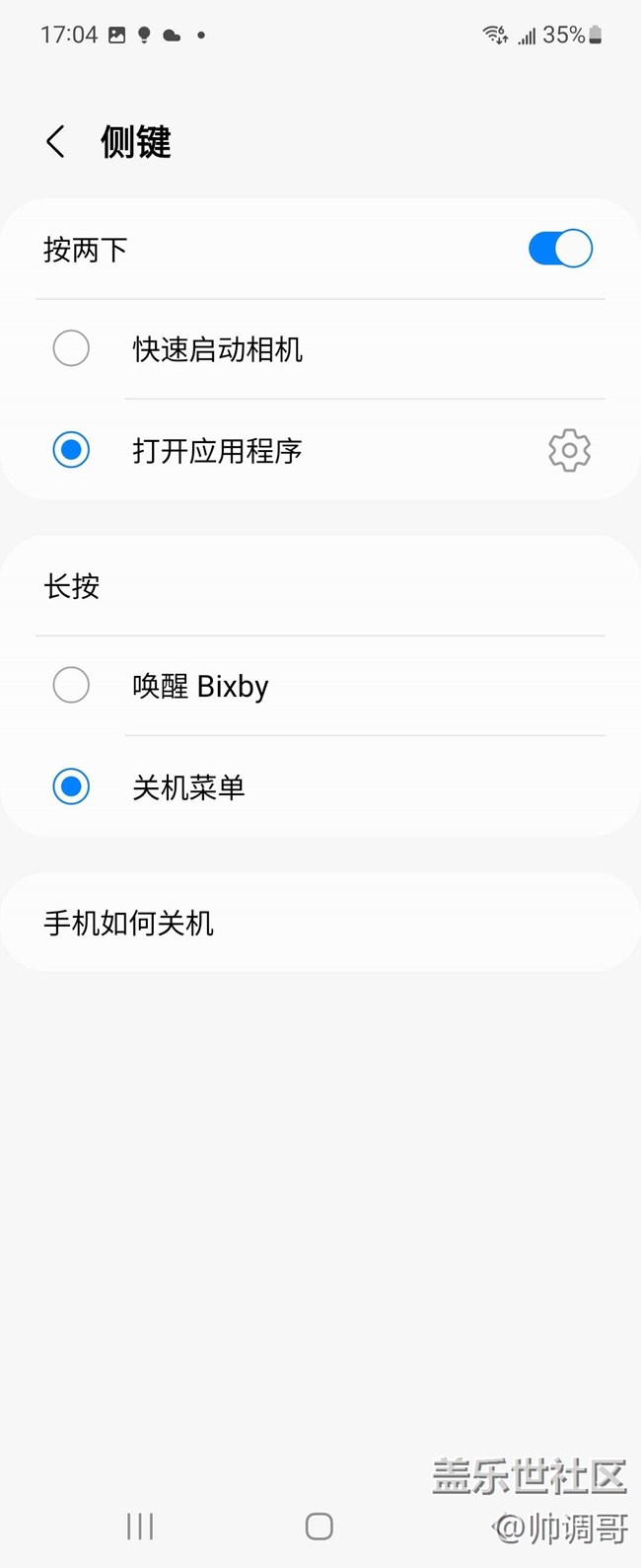Show recent apps from navigation bar
Screen dimensions: 641x1568
[140, 1526]
